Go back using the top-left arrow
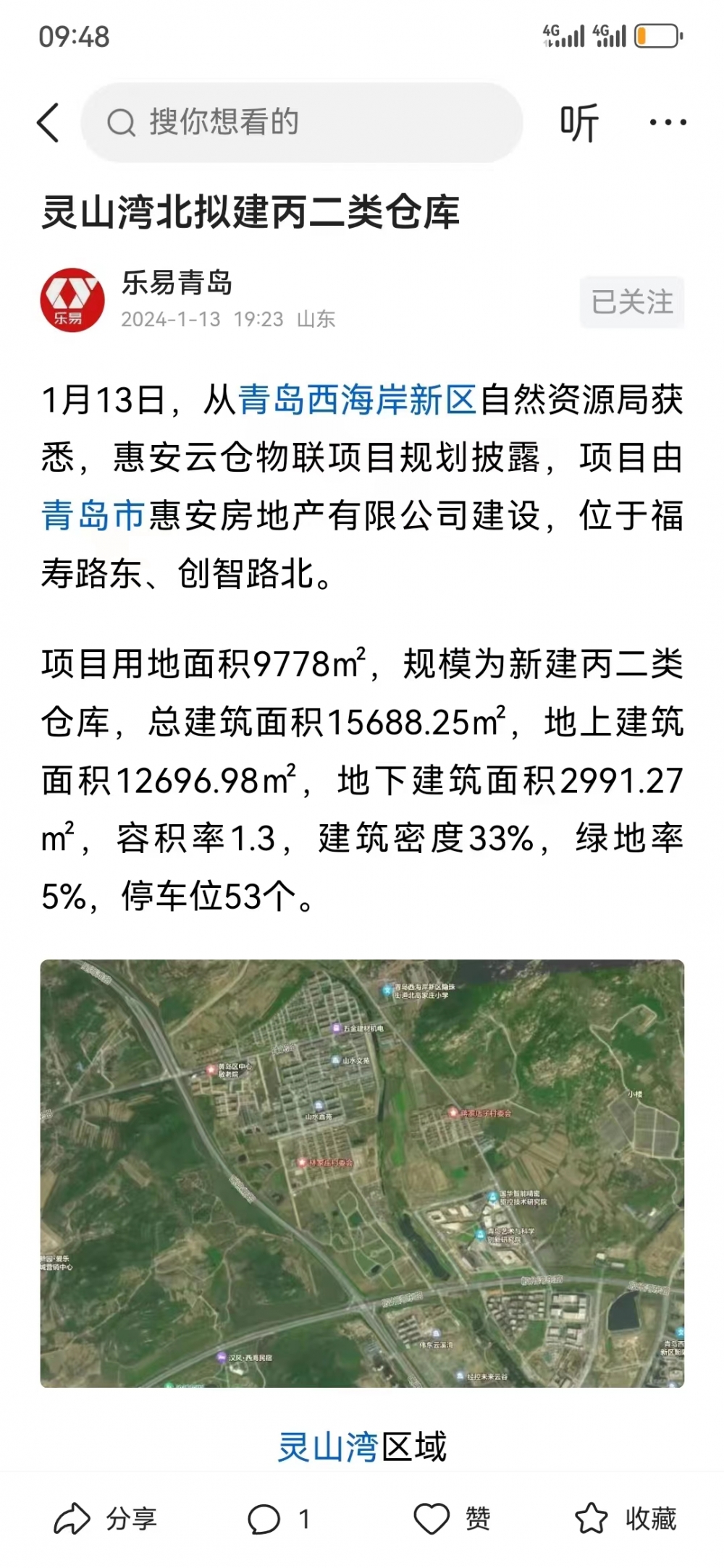 pos(49,122)
